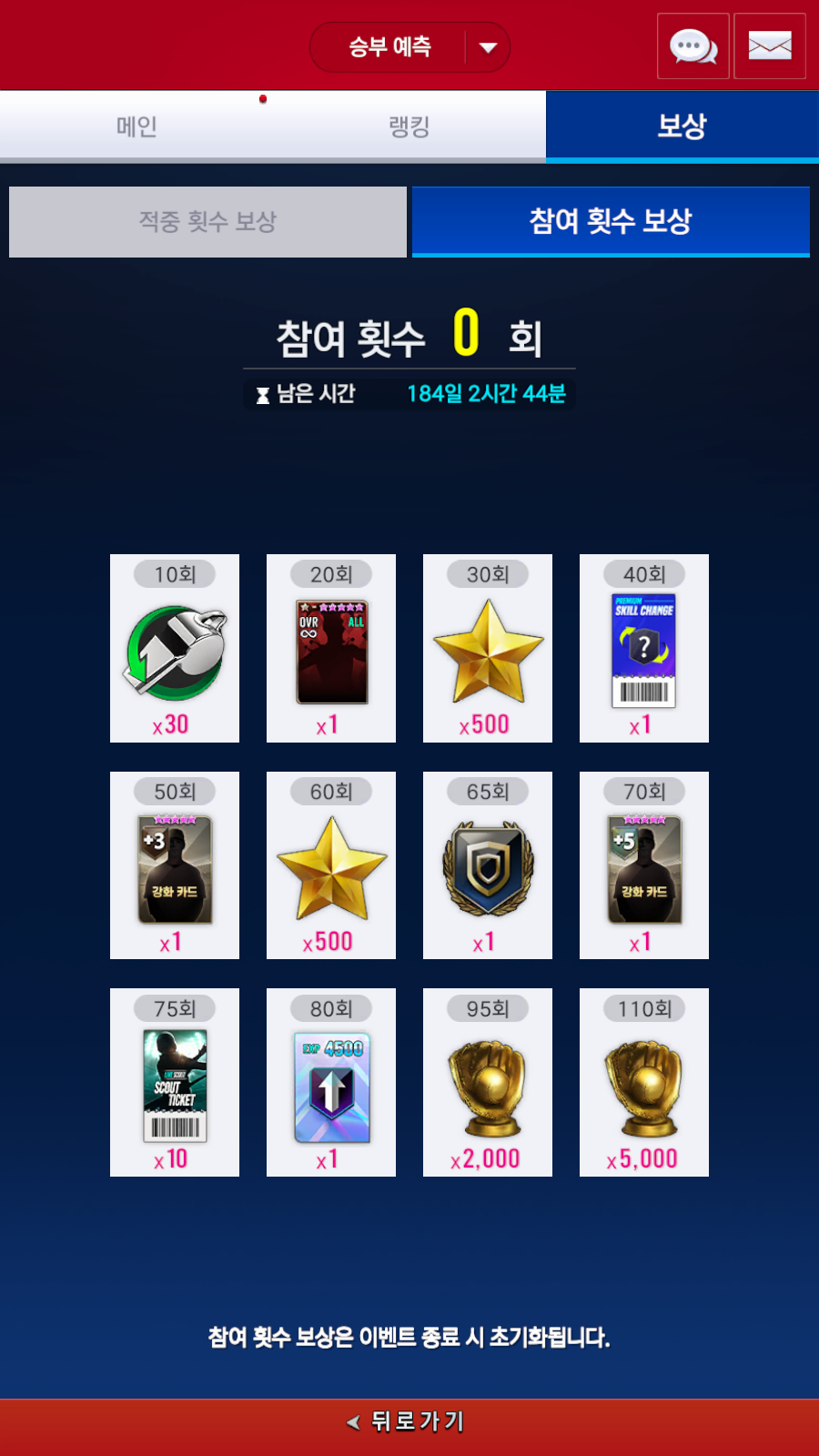
Task: Switch to 적중 횟수 보상
Action: [x=207, y=222]
